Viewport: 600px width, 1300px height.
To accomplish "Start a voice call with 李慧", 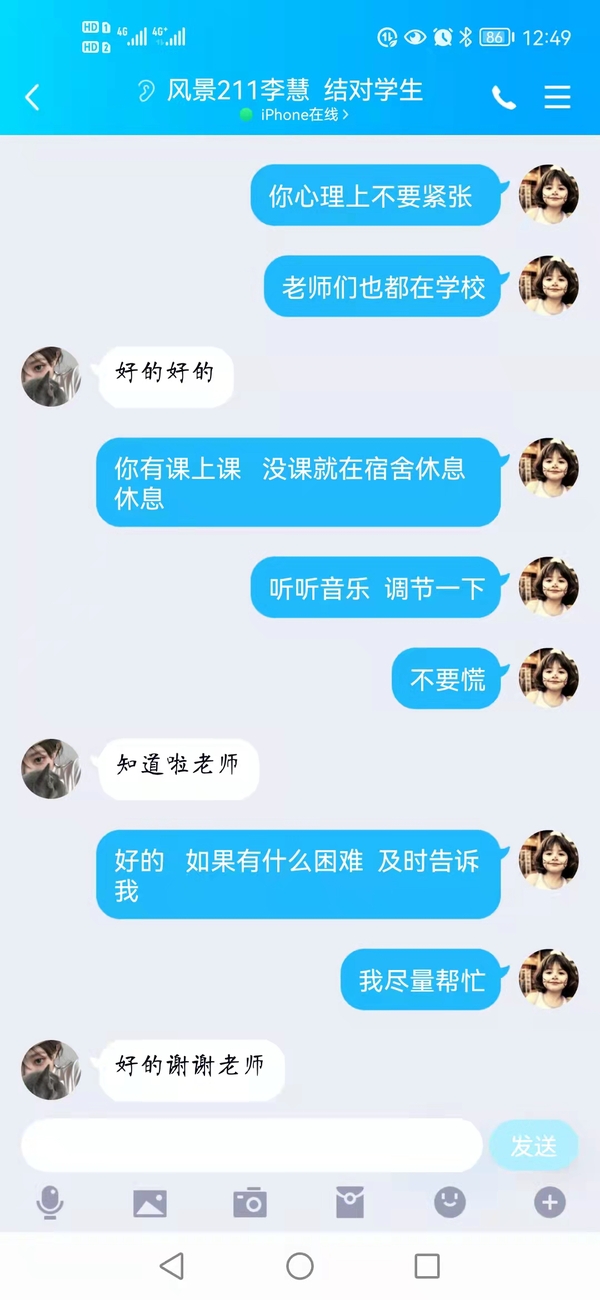I will (504, 97).
